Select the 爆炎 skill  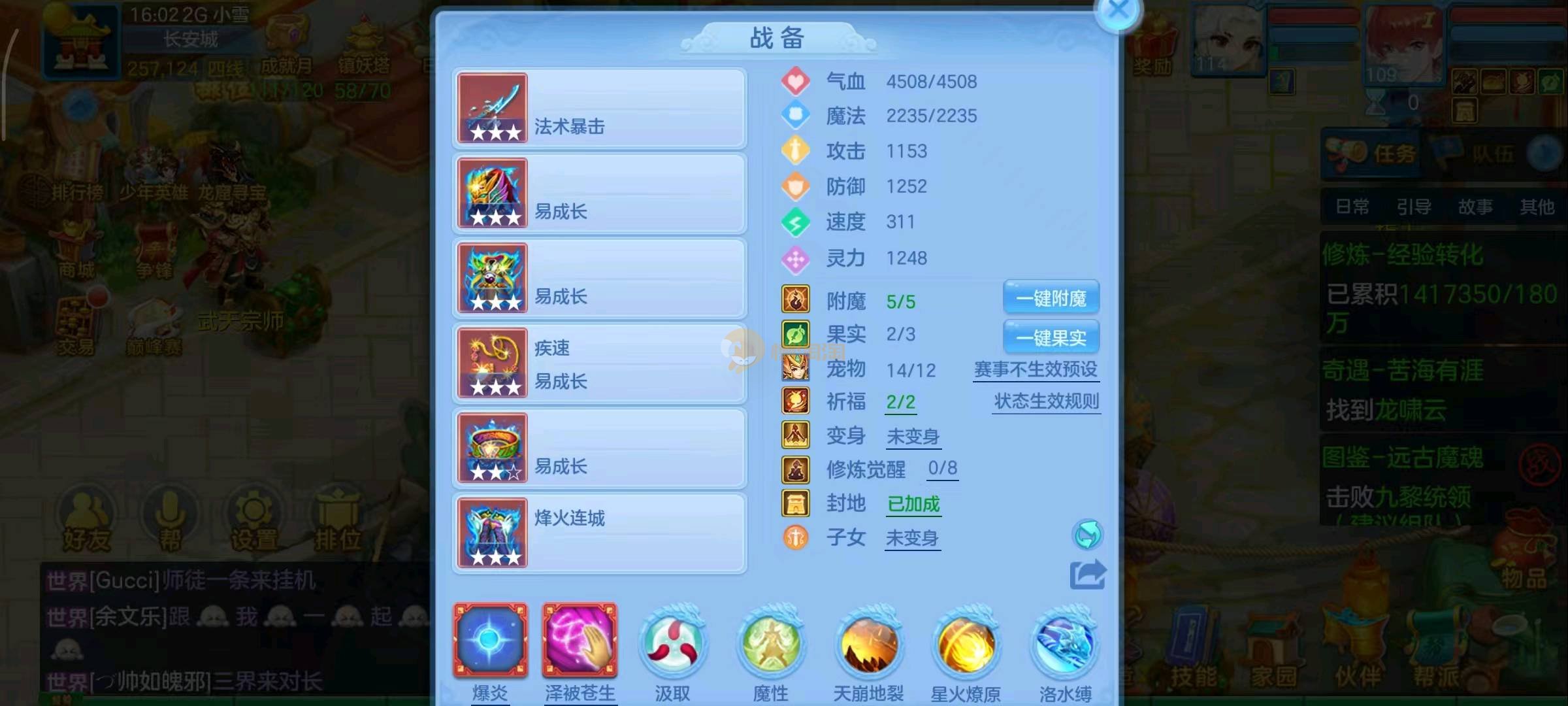491,641
